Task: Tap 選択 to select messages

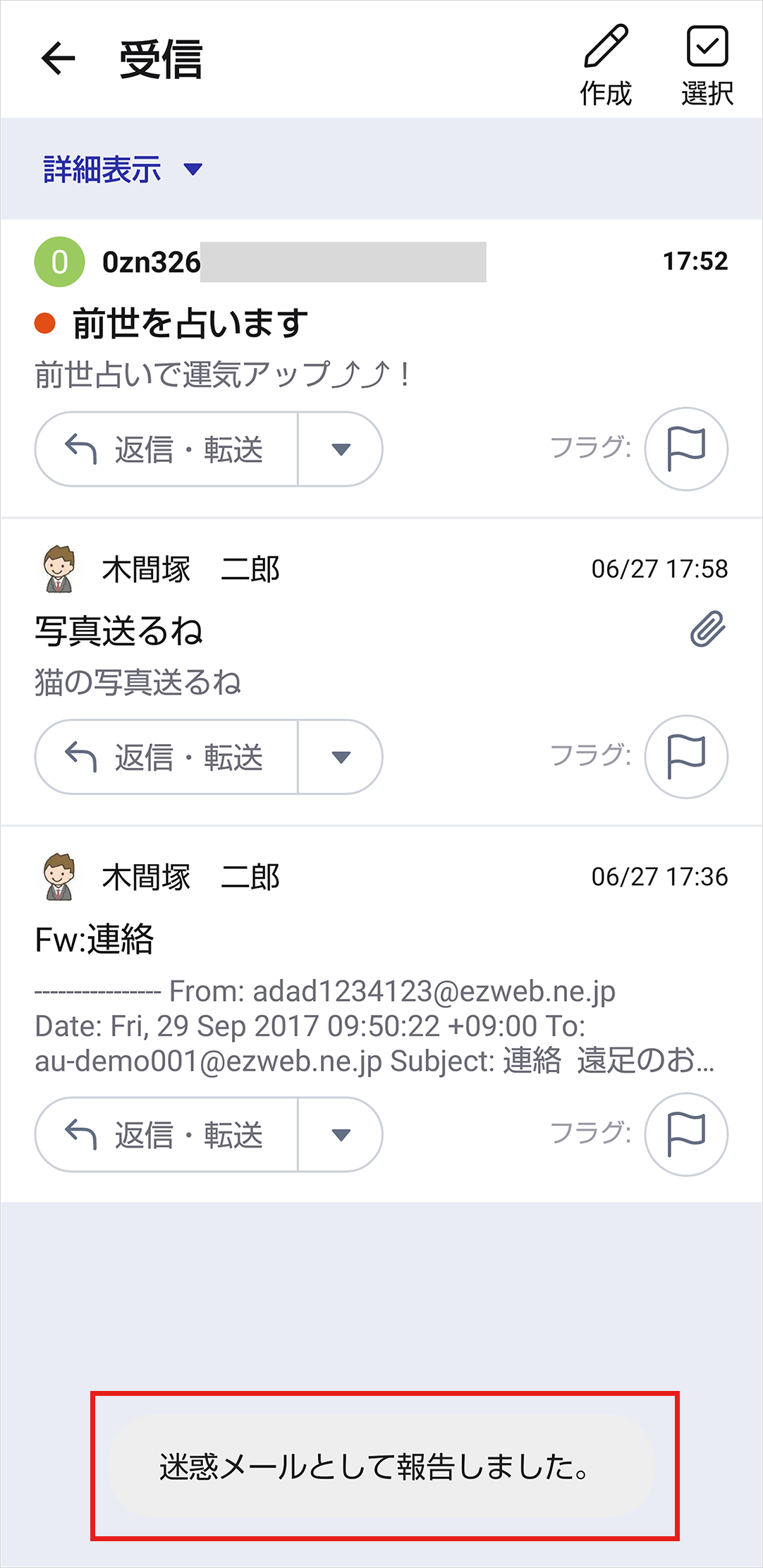Action: [x=707, y=65]
